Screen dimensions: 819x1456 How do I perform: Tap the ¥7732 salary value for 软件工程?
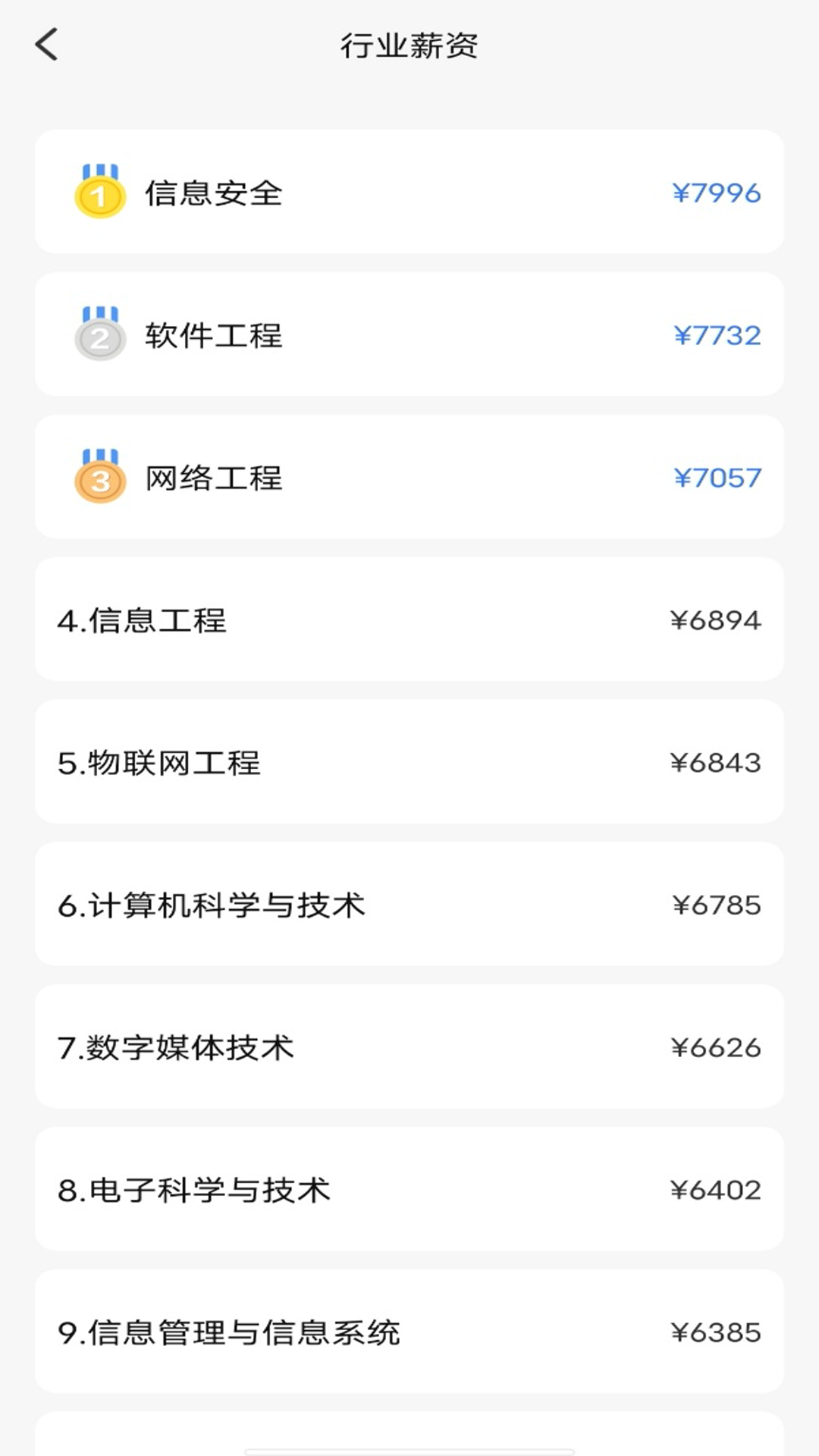pos(716,334)
